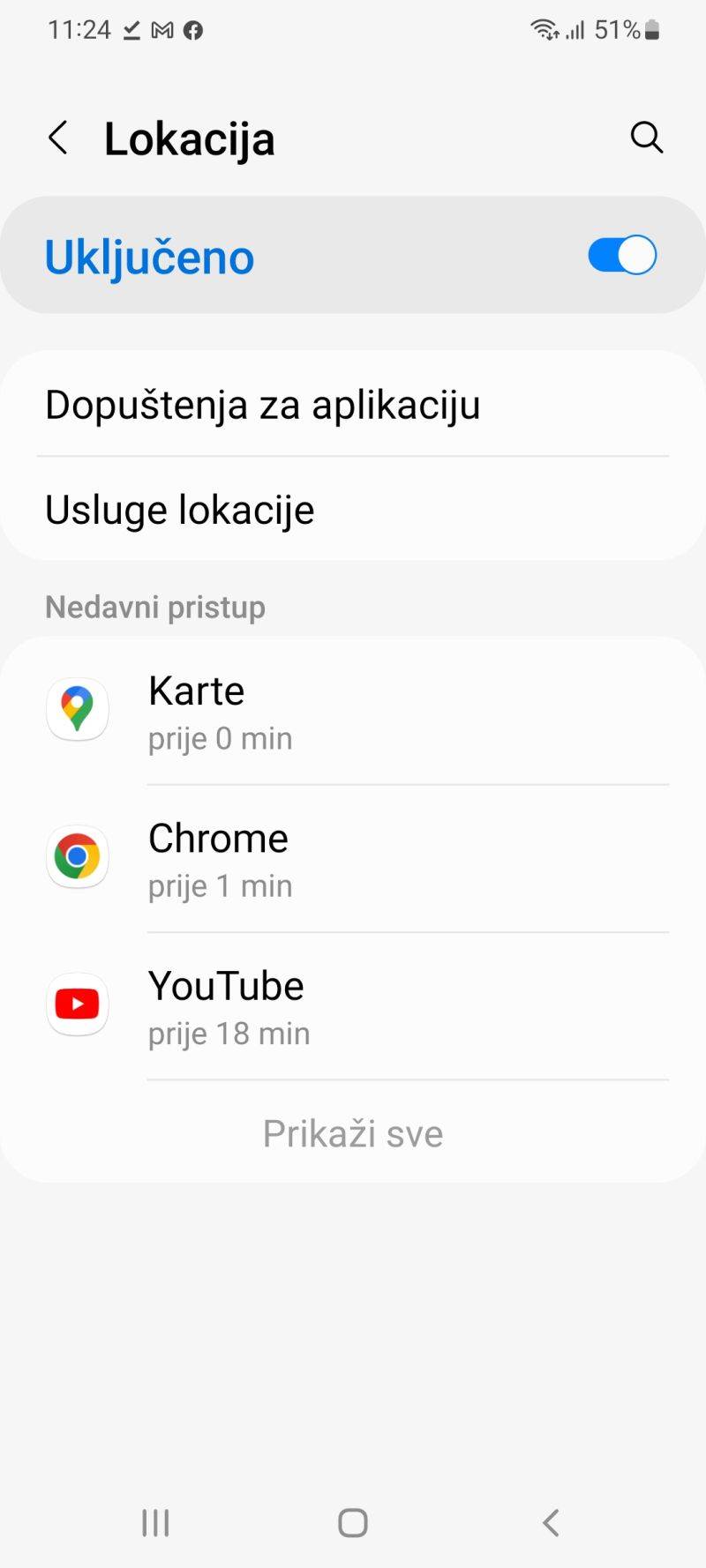Tap the back arrow next to Lokacija
The width and height of the screenshot is (706, 1568).
56,138
